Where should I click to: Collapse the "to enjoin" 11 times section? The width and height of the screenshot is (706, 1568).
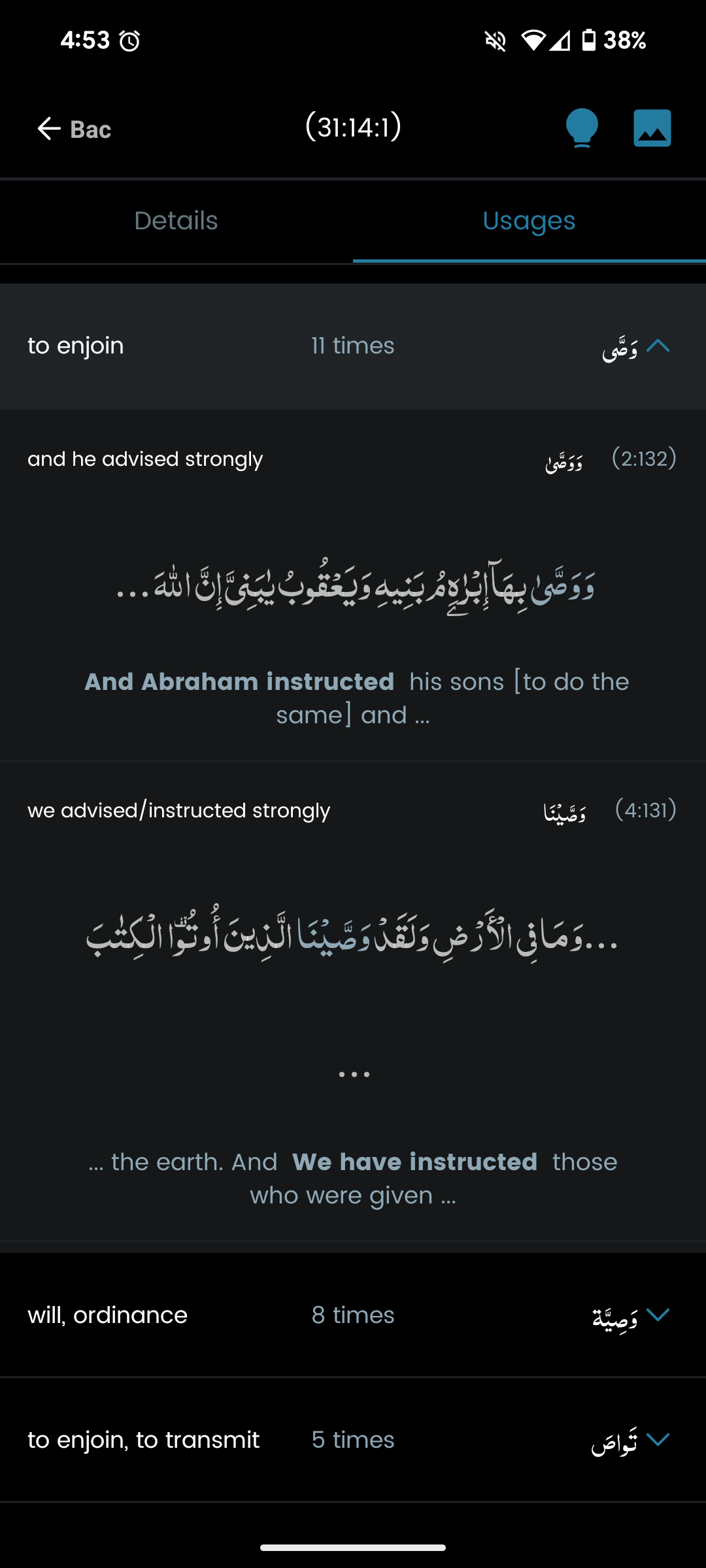point(353,346)
